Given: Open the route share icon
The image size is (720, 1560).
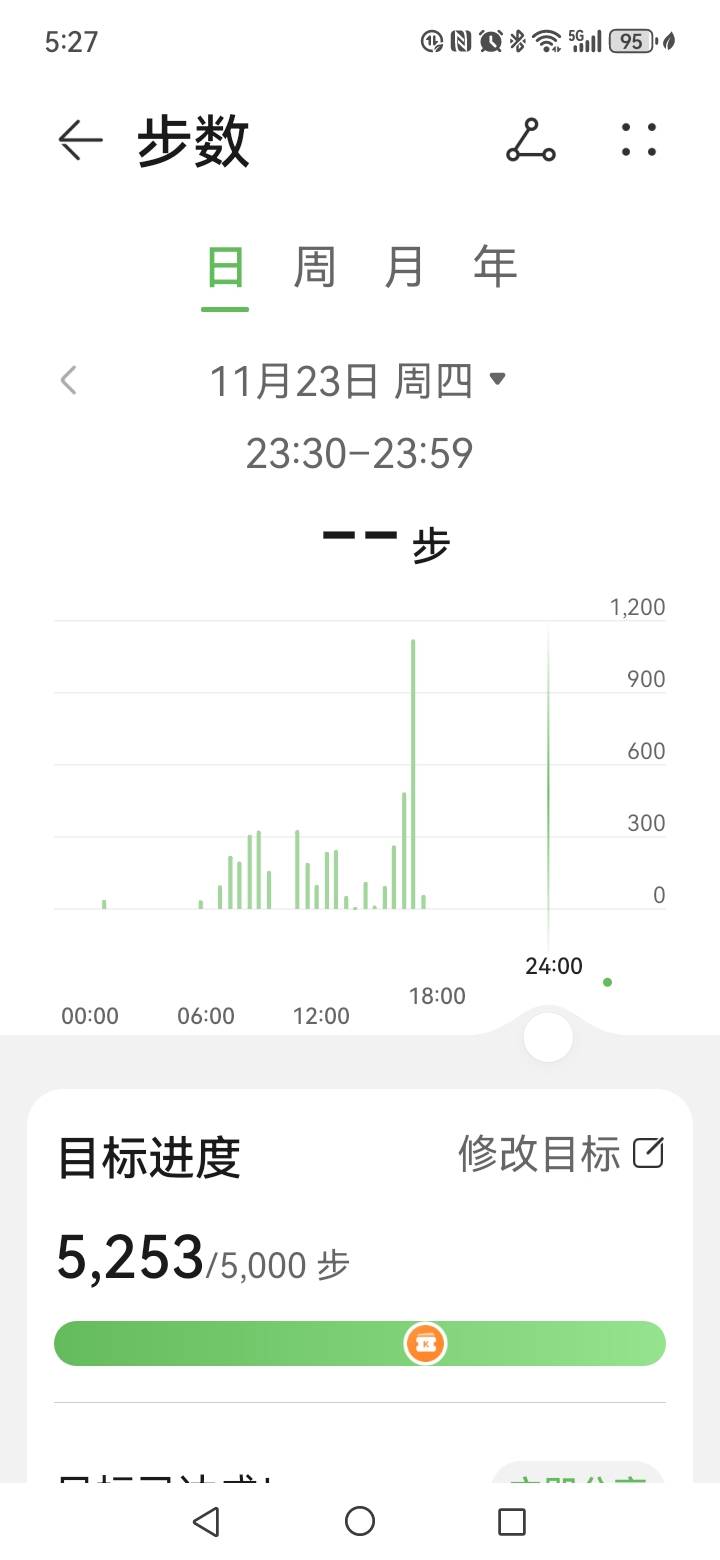Looking at the screenshot, I should (530, 140).
